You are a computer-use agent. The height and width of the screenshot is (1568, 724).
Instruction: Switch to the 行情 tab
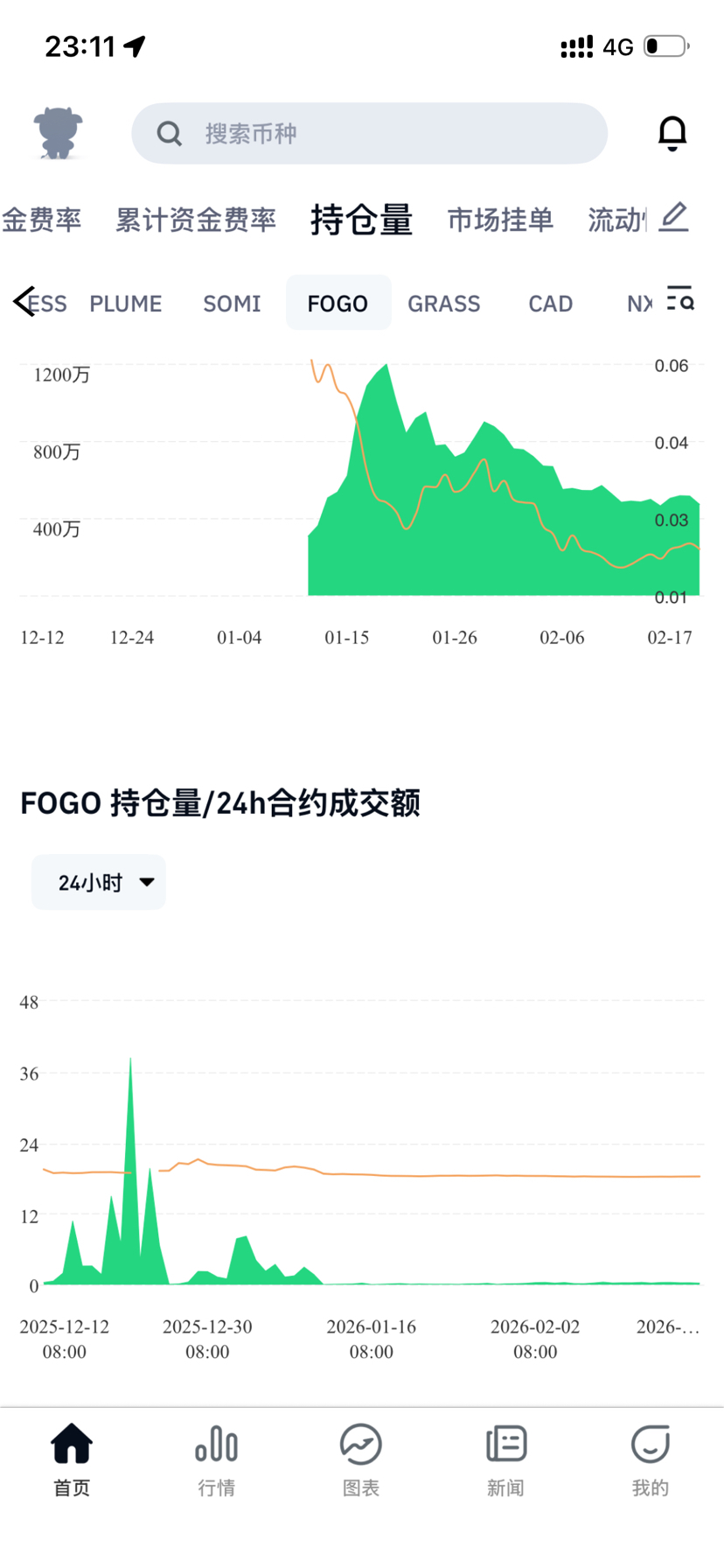coord(216,1460)
